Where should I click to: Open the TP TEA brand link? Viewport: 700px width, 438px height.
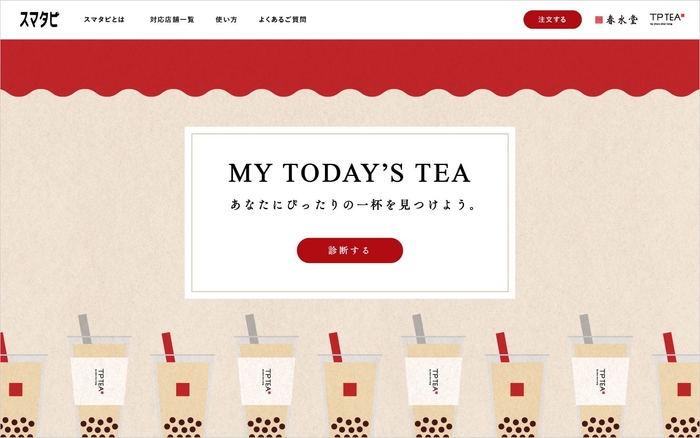point(667,19)
